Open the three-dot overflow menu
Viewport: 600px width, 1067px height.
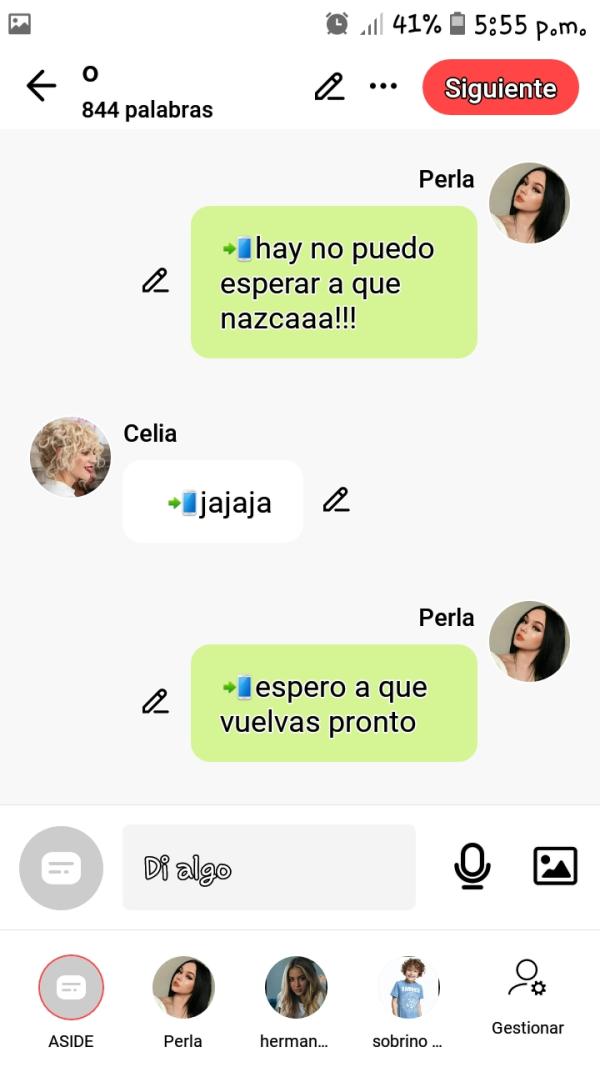tap(383, 87)
